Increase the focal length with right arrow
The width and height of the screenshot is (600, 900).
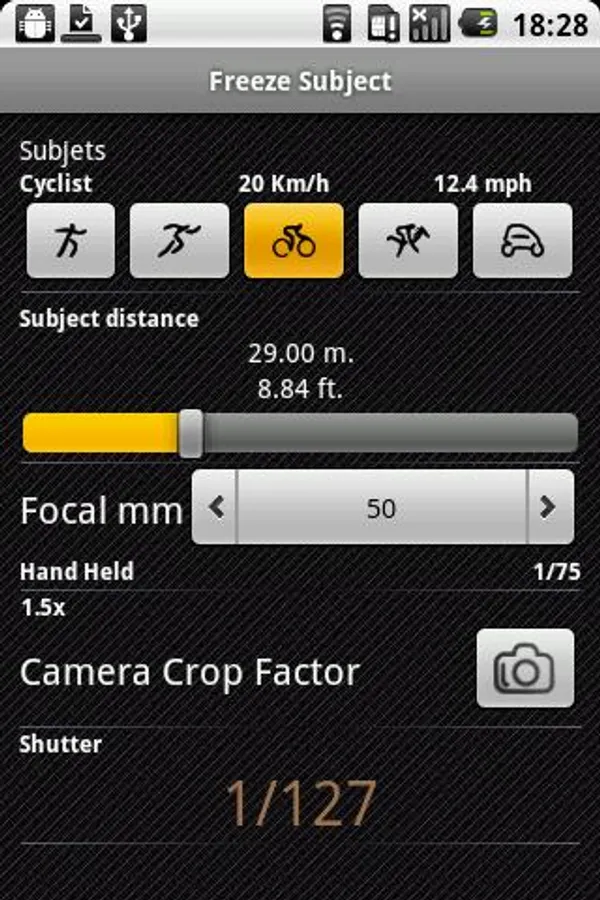click(549, 507)
